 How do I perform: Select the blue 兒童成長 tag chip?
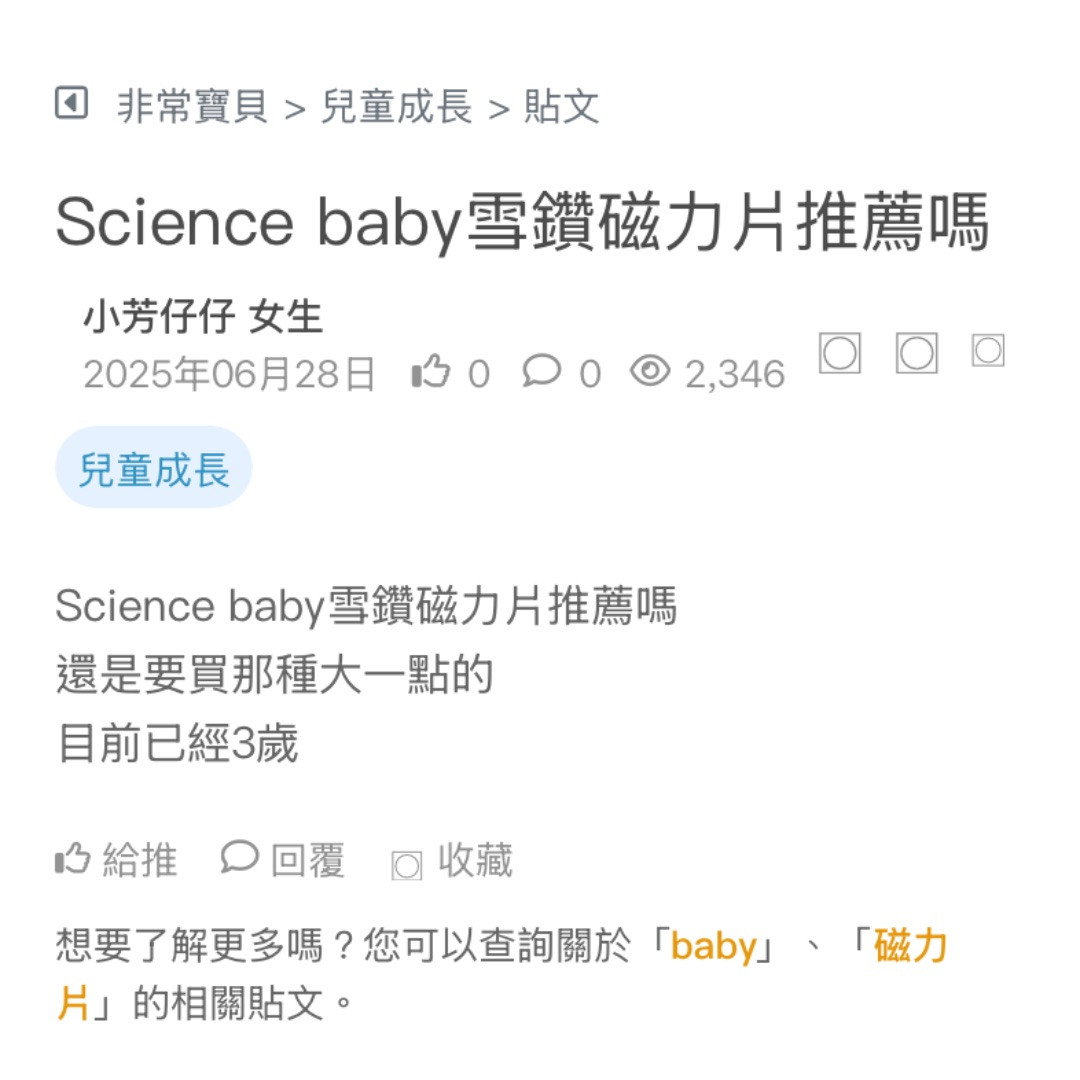coord(153,469)
